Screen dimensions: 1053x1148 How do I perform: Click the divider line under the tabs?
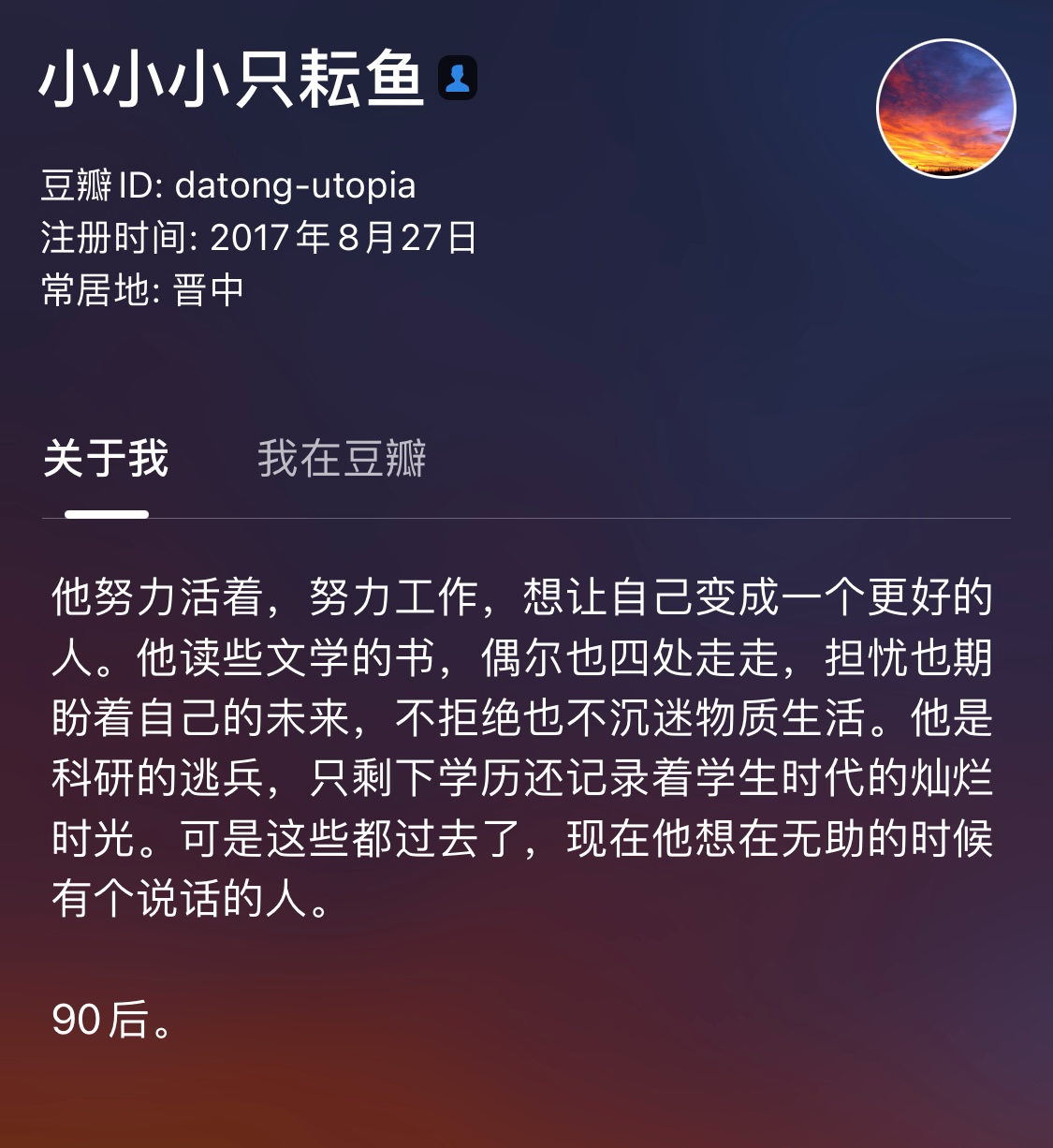click(x=524, y=512)
